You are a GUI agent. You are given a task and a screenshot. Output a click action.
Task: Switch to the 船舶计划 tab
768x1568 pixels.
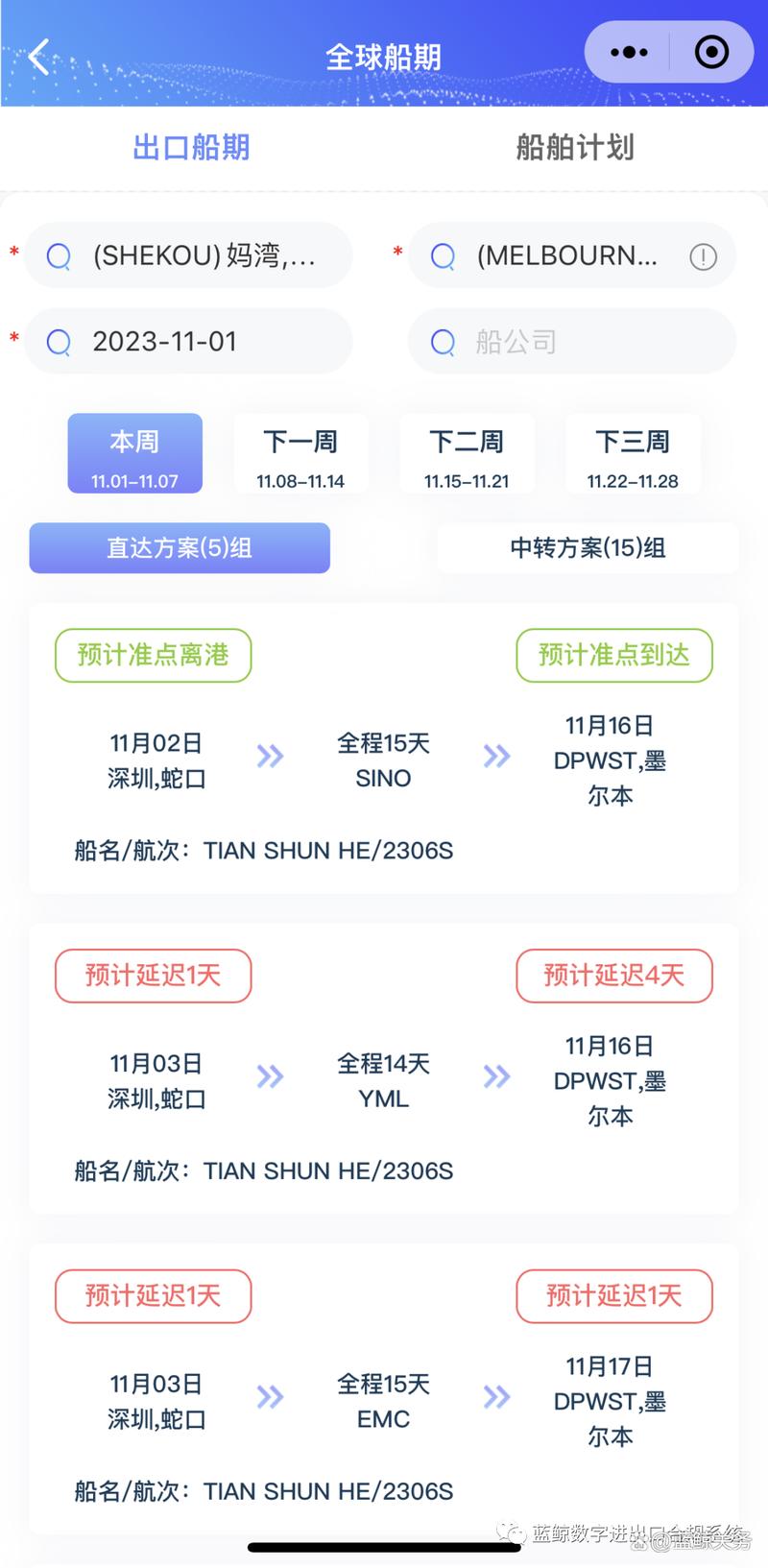coord(573,147)
